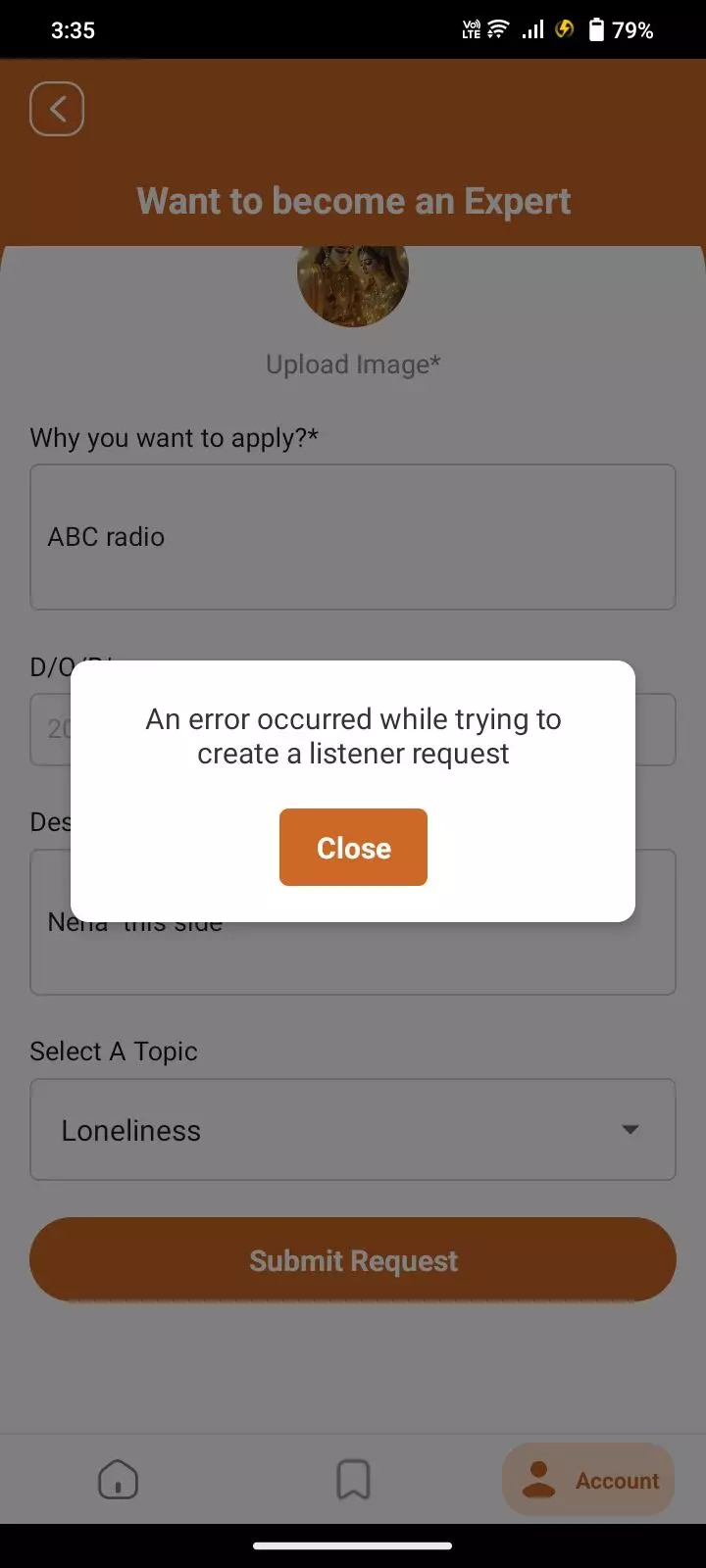Close the error dialog
706x1568 pixels.
click(x=353, y=848)
